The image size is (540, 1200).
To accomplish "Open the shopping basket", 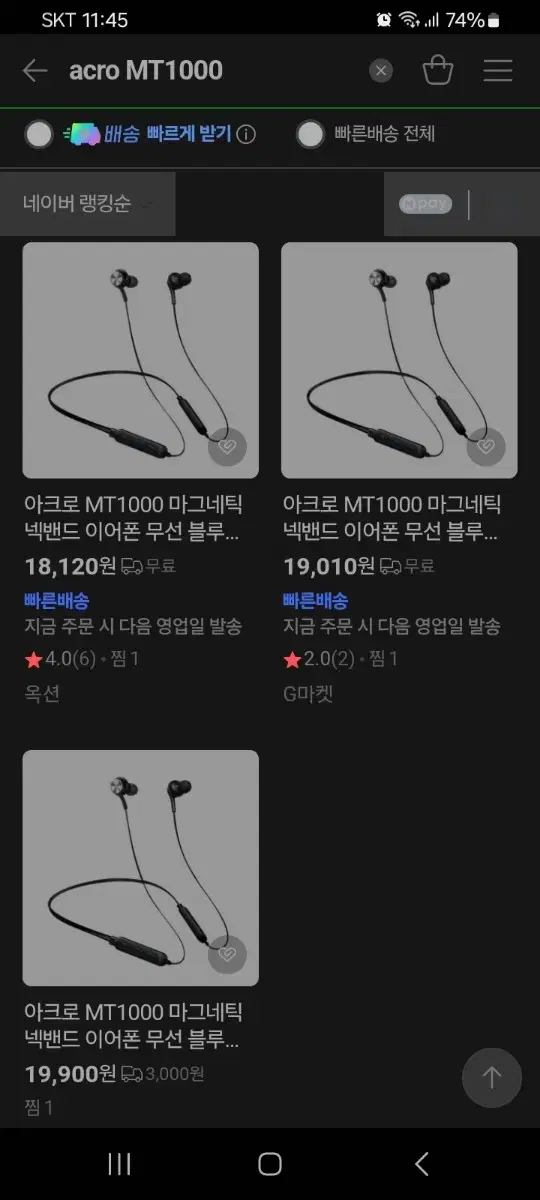I will click(438, 70).
